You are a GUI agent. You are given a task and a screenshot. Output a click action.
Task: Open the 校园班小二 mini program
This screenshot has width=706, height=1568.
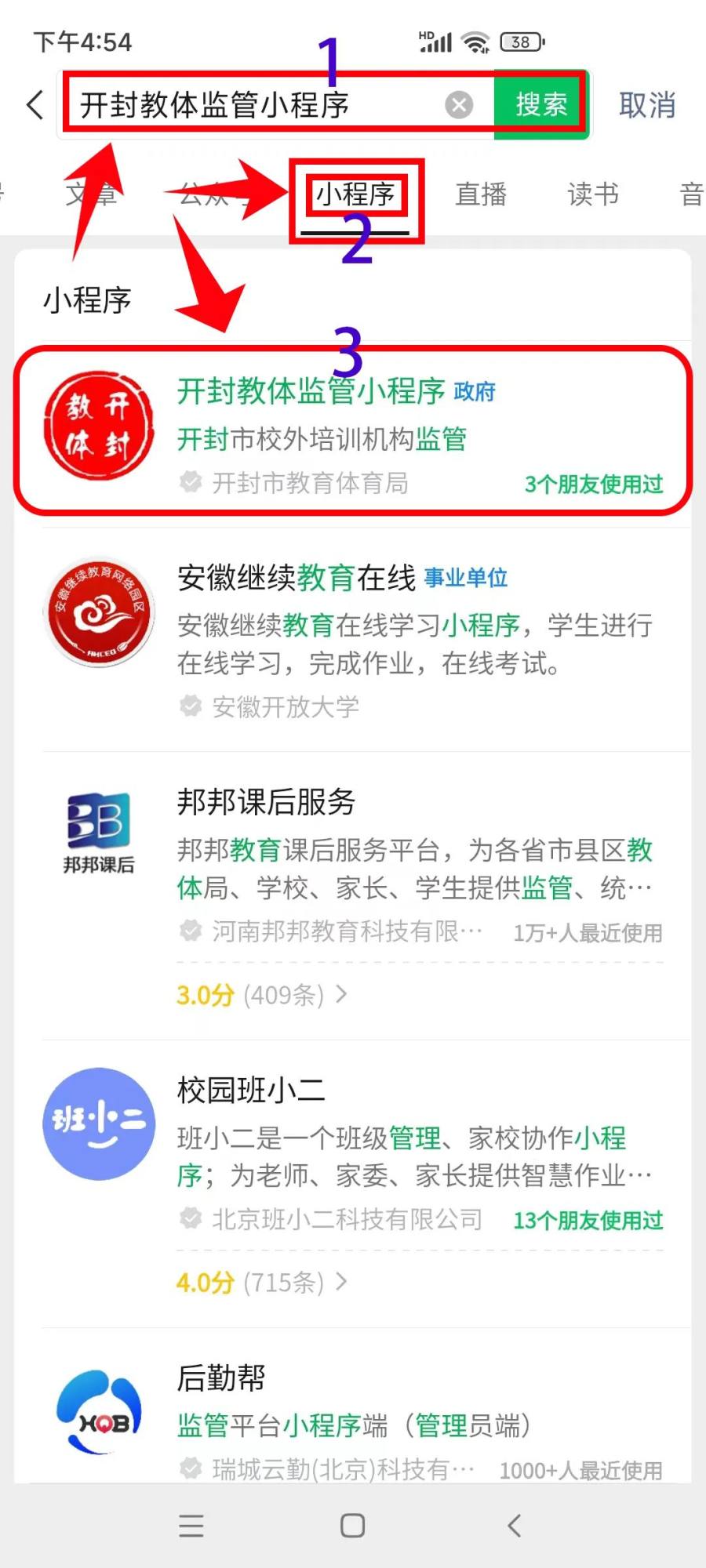coord(353,1152)
